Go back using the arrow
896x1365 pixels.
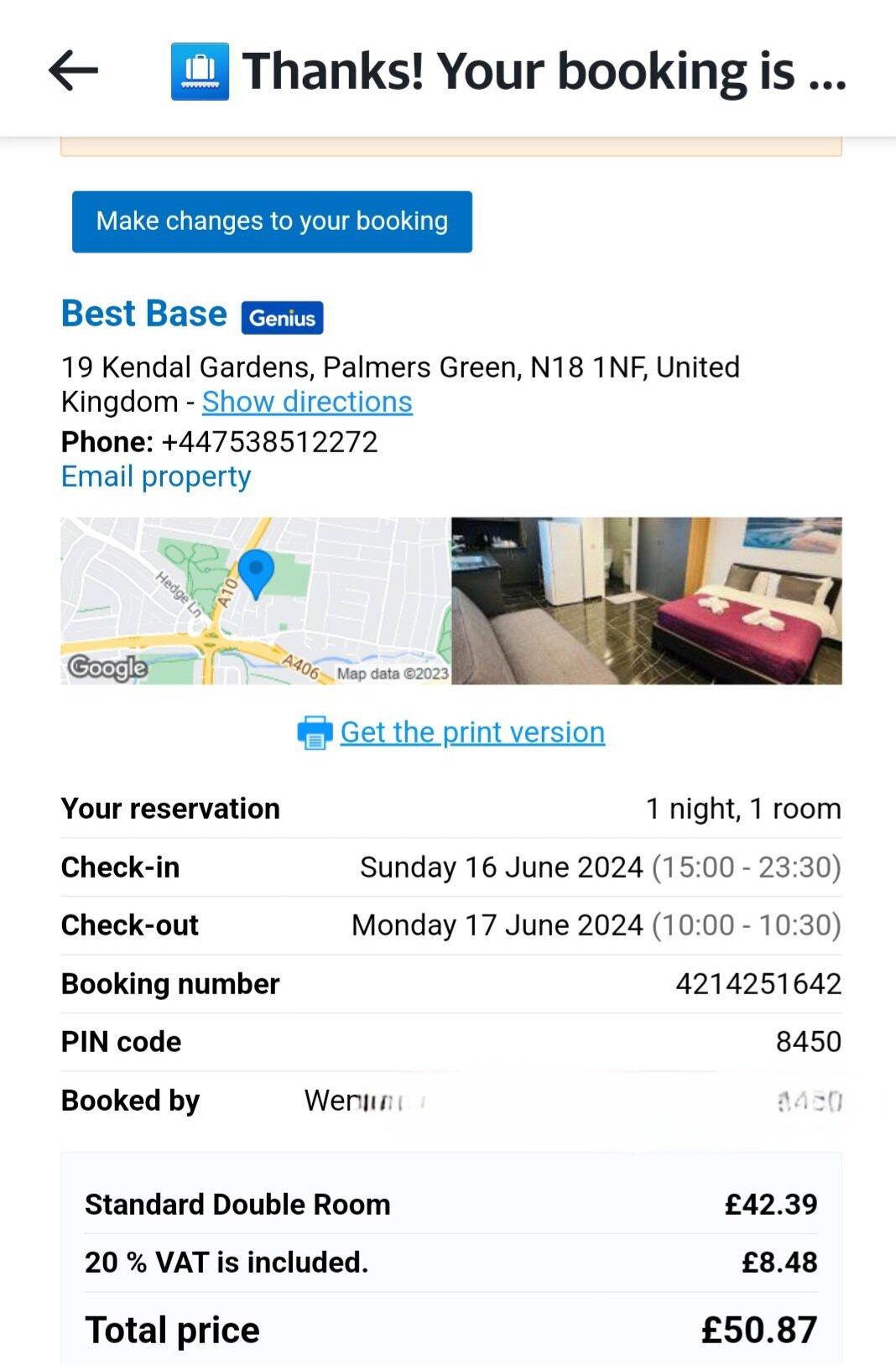(73, 70)
